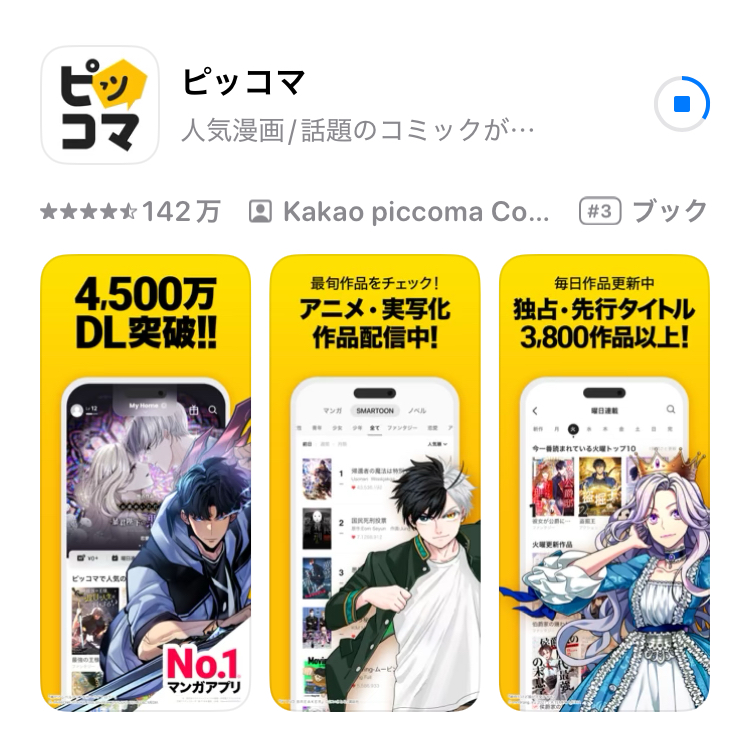
Task: Stop the ピッコマ app download
Action: pyautogui.click(x=682, y=104)
